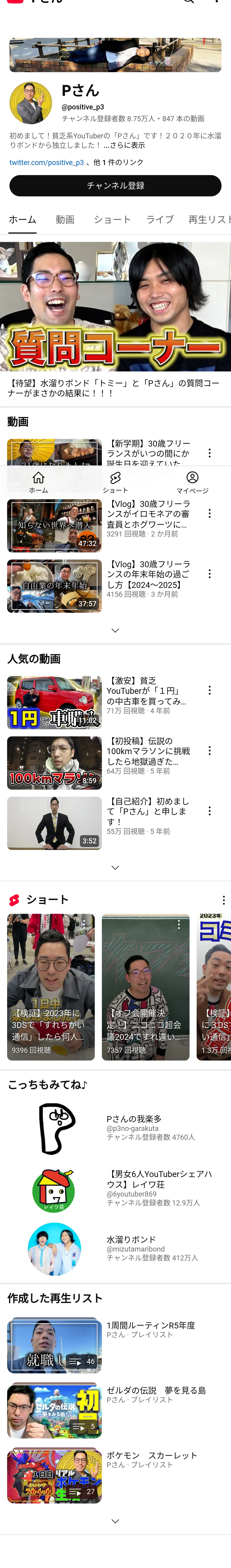Open the twitter.com/positive_p3 link
Screen dimensions: 231x1568
(x=46, y=162)
